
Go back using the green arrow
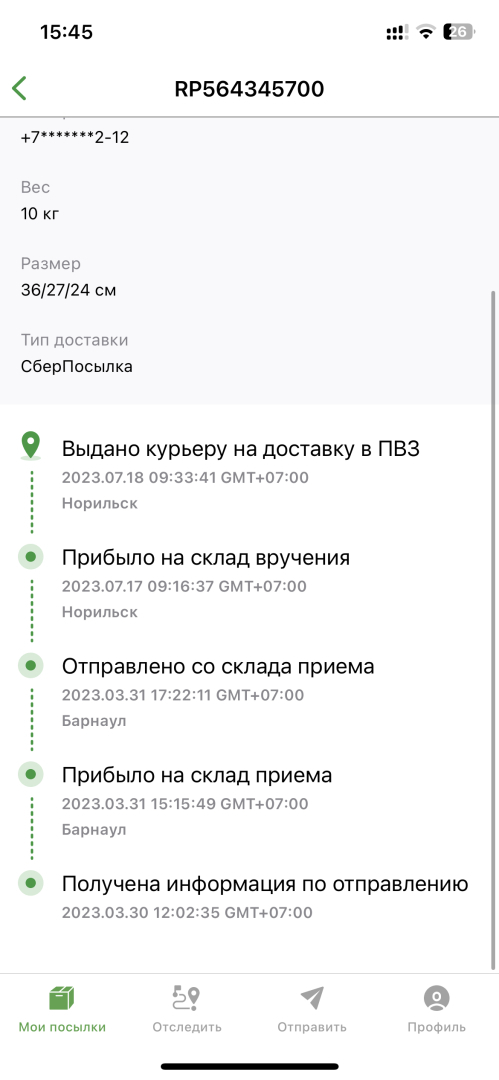pos(19,89)
